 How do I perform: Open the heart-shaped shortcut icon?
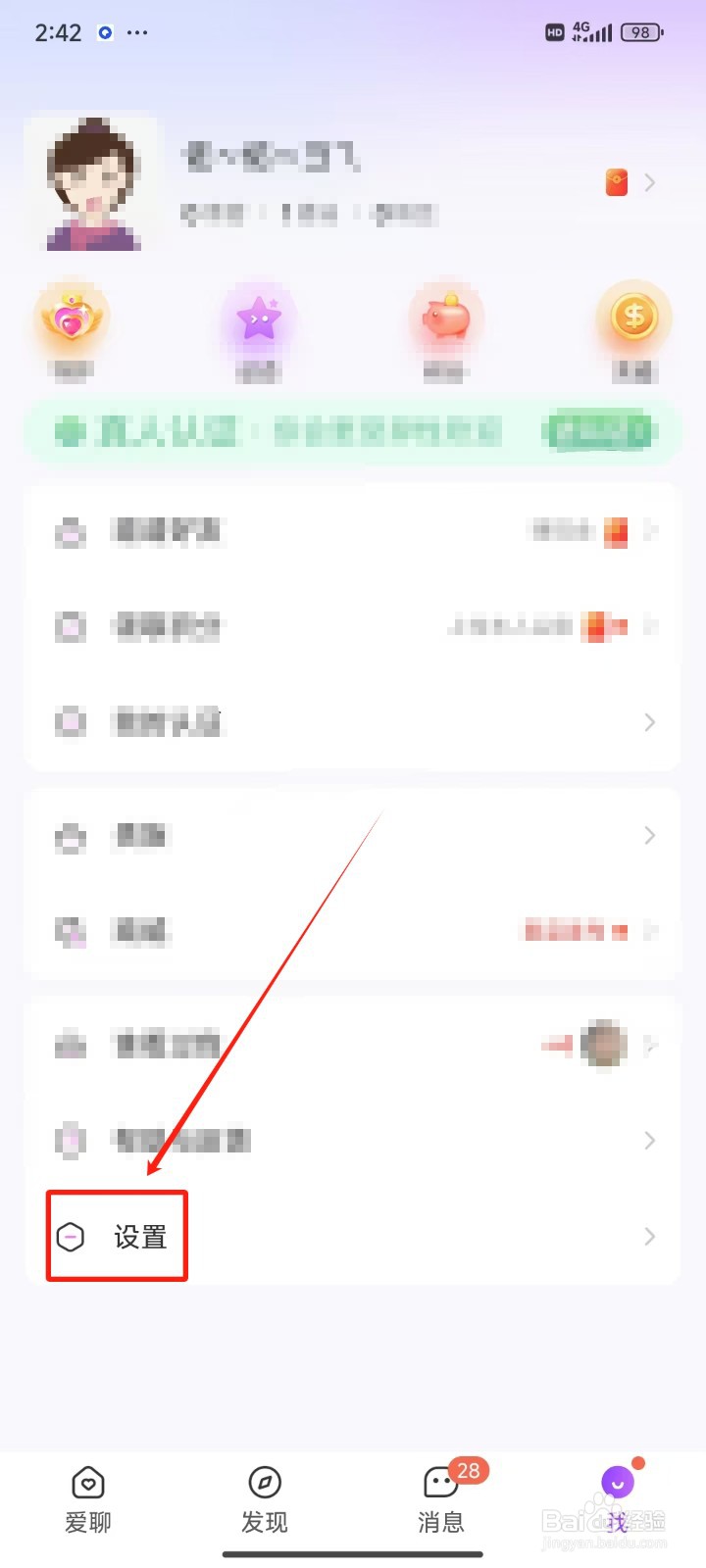pyautogui.click(x=71, y=316)
